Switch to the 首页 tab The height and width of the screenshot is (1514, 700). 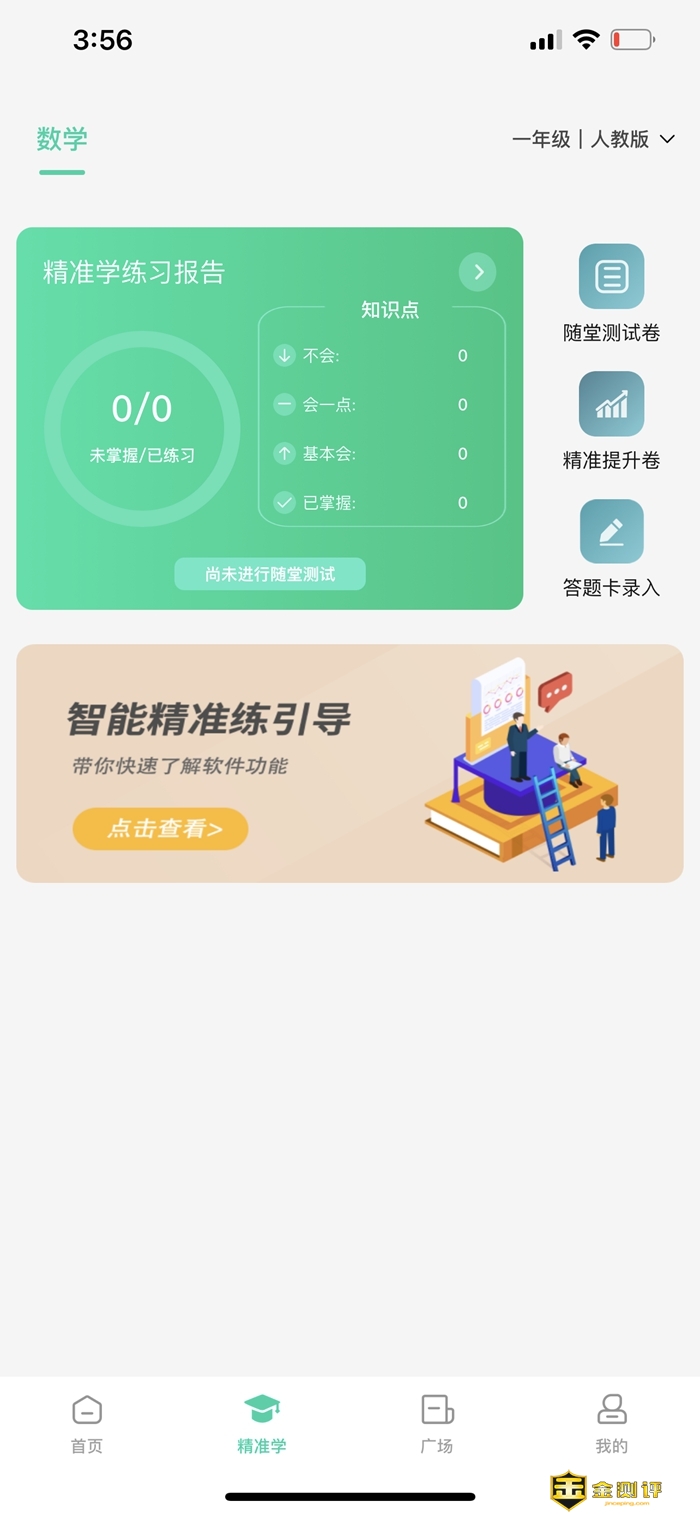87,1424
